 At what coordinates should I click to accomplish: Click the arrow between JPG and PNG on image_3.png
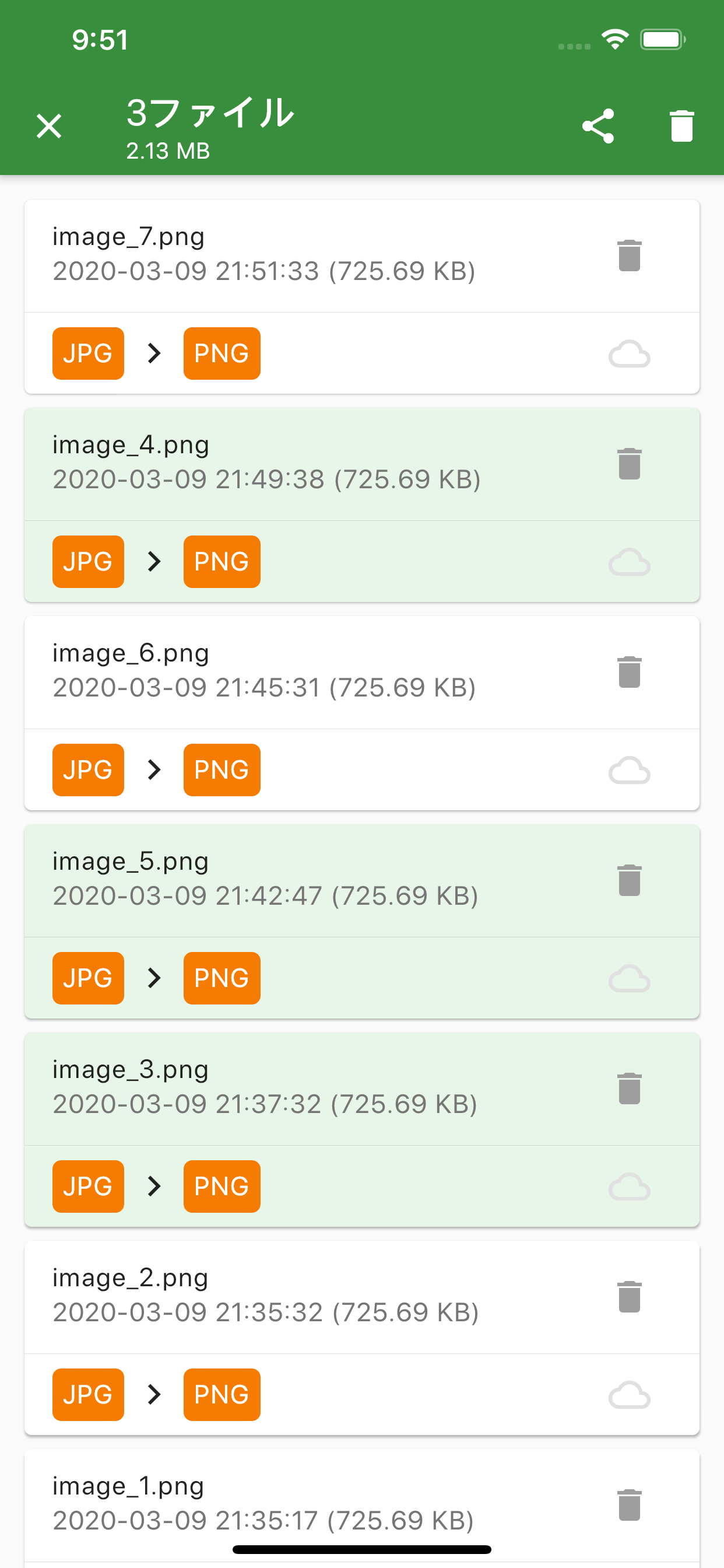click(x=154, y=1186)
